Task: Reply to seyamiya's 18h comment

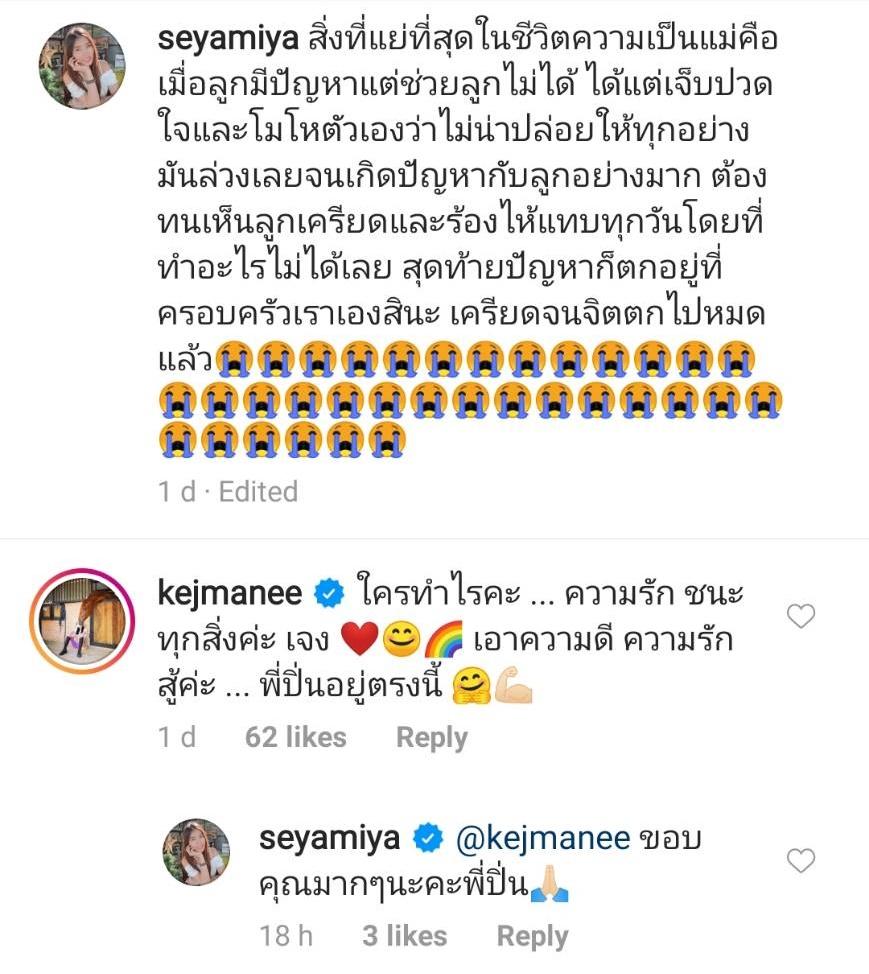Action: tap(532, 937)
